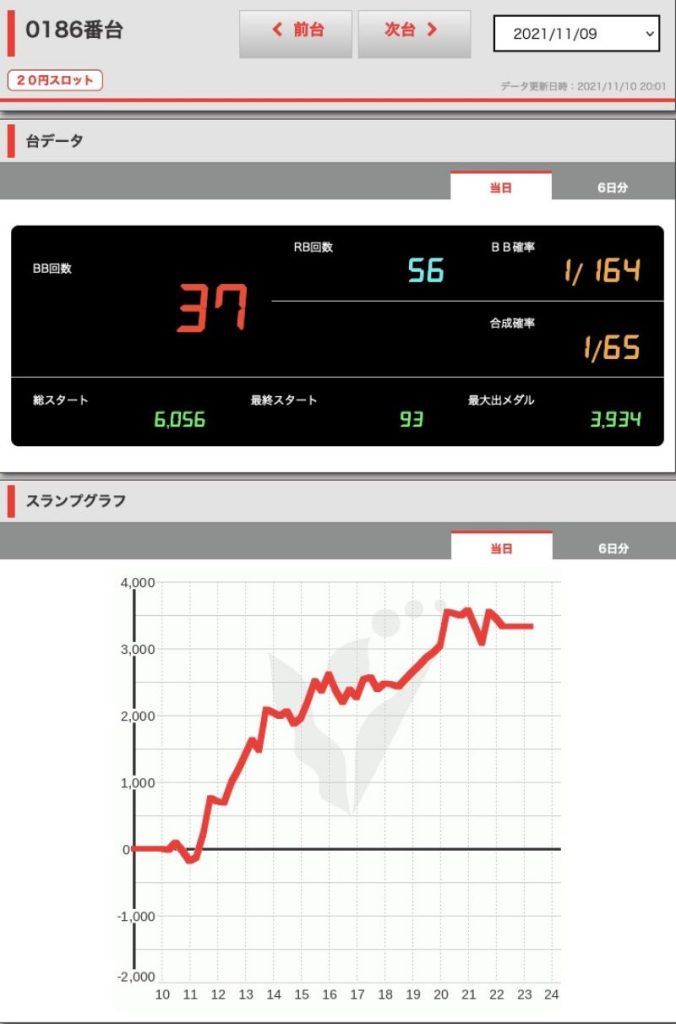Screen dimensions: 676x1024
Task: Go to the previous machine (前台)
Action: [x=296, y=33]
